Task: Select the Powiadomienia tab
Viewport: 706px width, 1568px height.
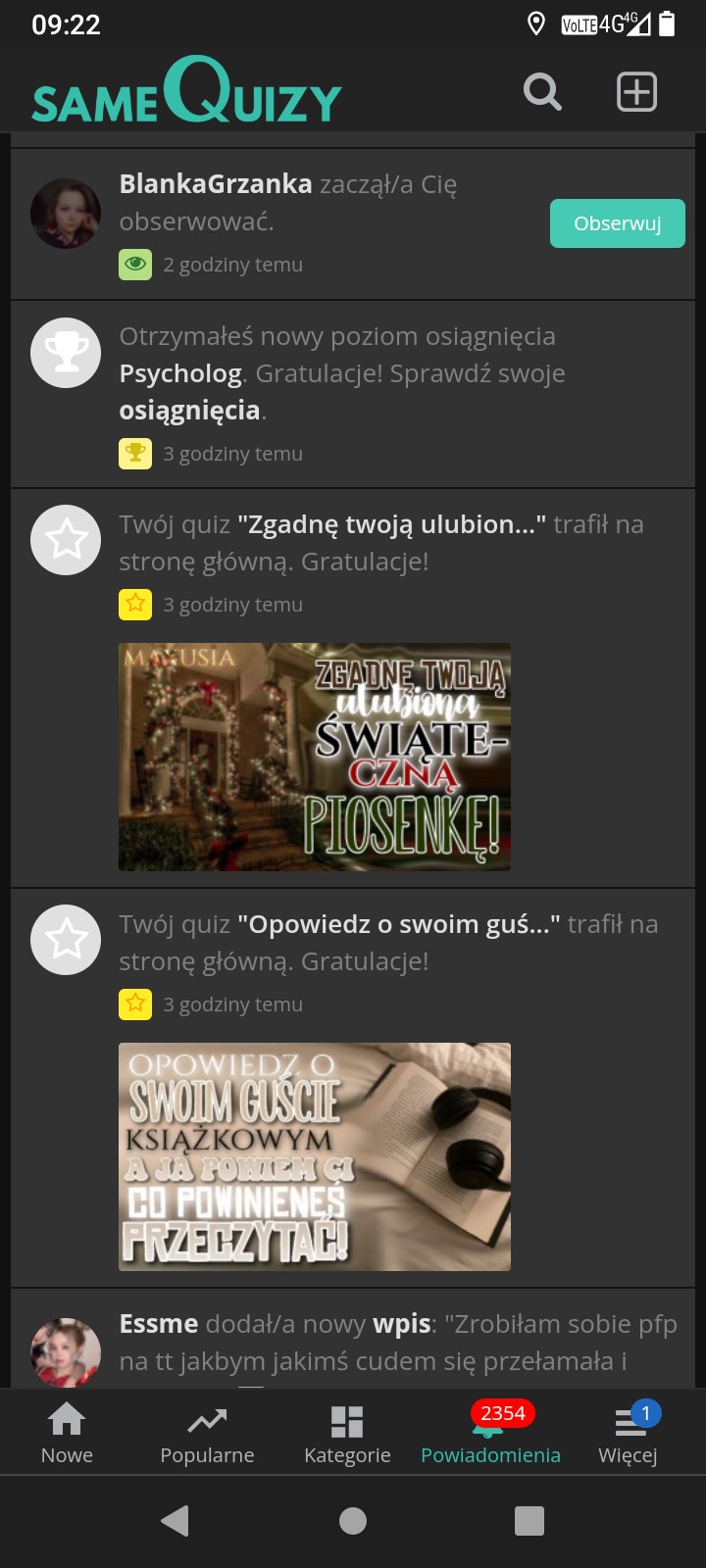Action: click(x=490, y=1433)
